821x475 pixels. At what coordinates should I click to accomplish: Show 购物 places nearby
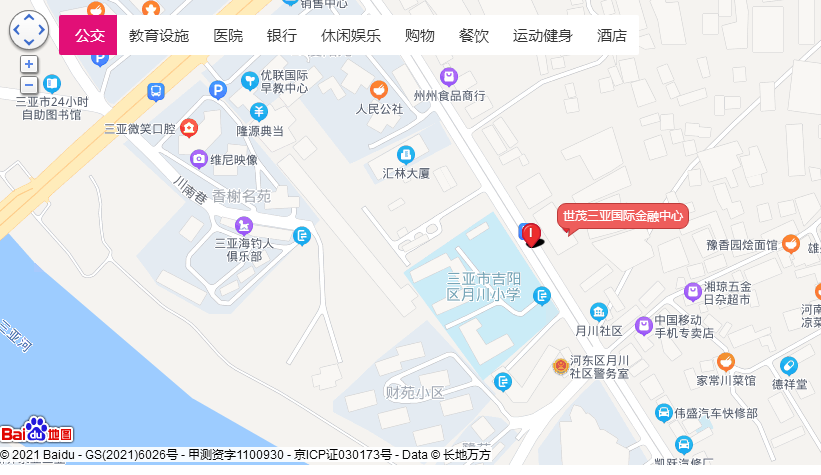(420, 36)
